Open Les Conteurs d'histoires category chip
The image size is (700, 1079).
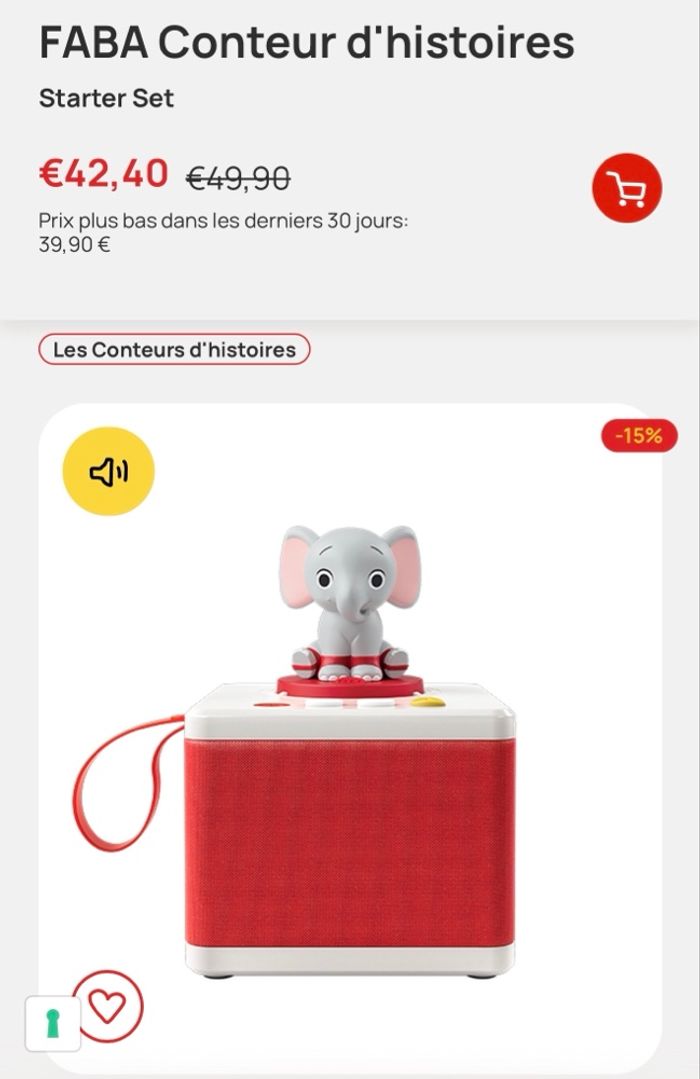click(x=174, y=350)
